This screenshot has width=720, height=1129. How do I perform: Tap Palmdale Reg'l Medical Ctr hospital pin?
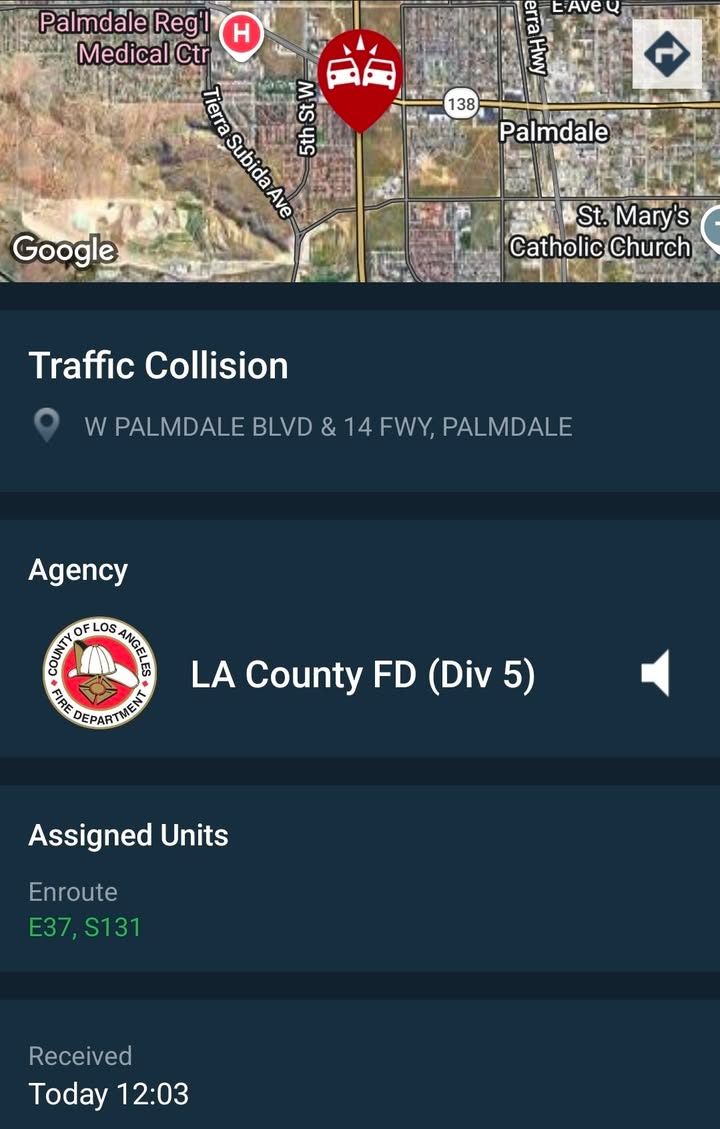pos(241,35)
